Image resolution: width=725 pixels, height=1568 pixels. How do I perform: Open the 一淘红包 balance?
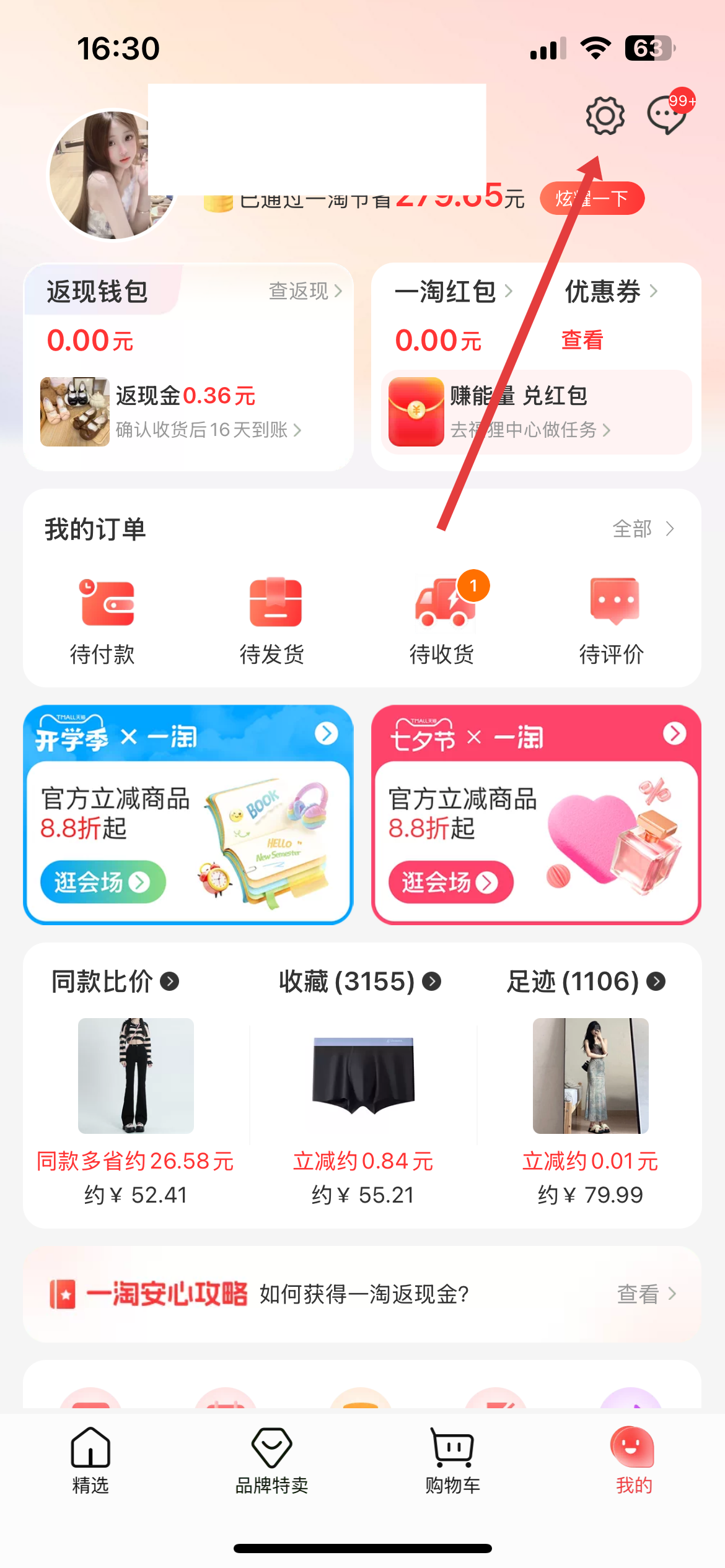pyautogui.click(x=453, y=292)
